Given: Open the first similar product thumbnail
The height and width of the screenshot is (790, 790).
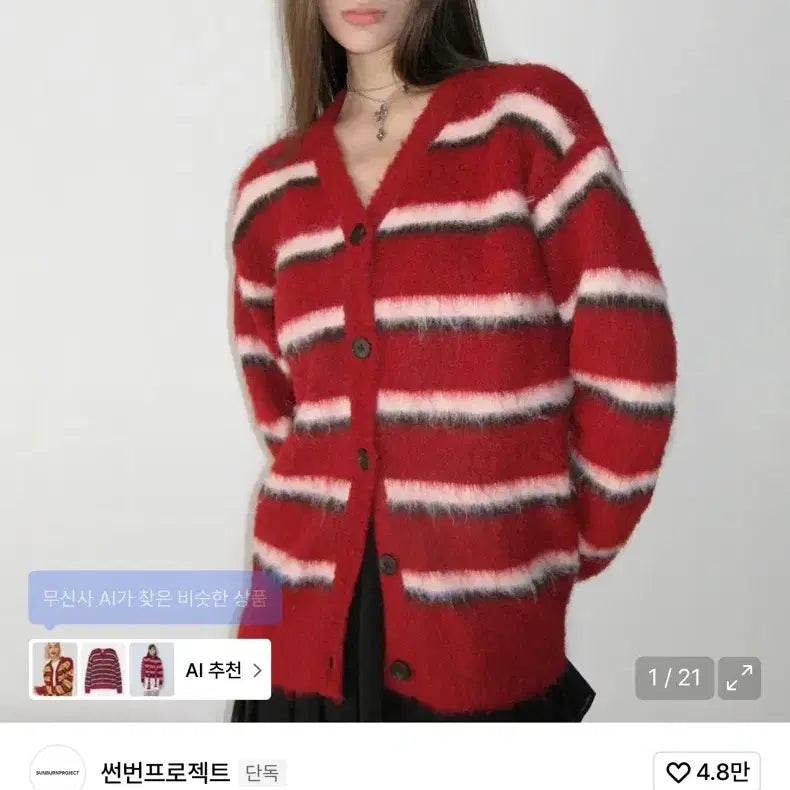Looking at the screenshot, I should [55, 669].
